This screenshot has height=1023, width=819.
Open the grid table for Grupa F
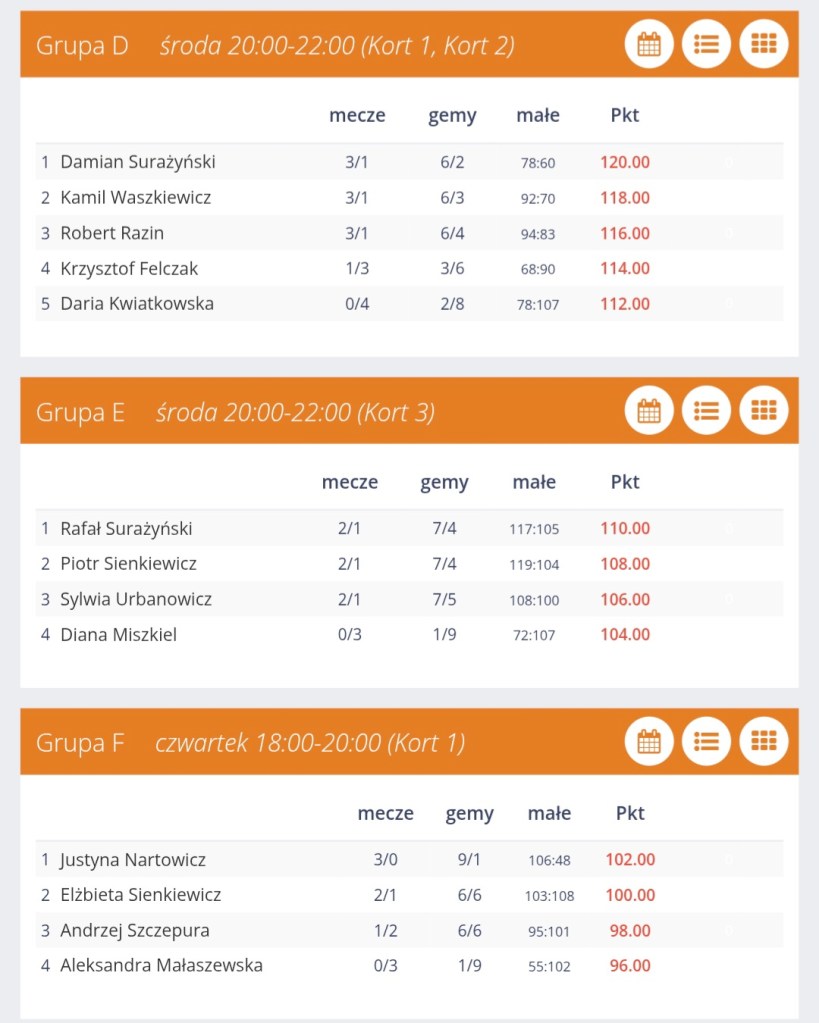tap(764, 741)
